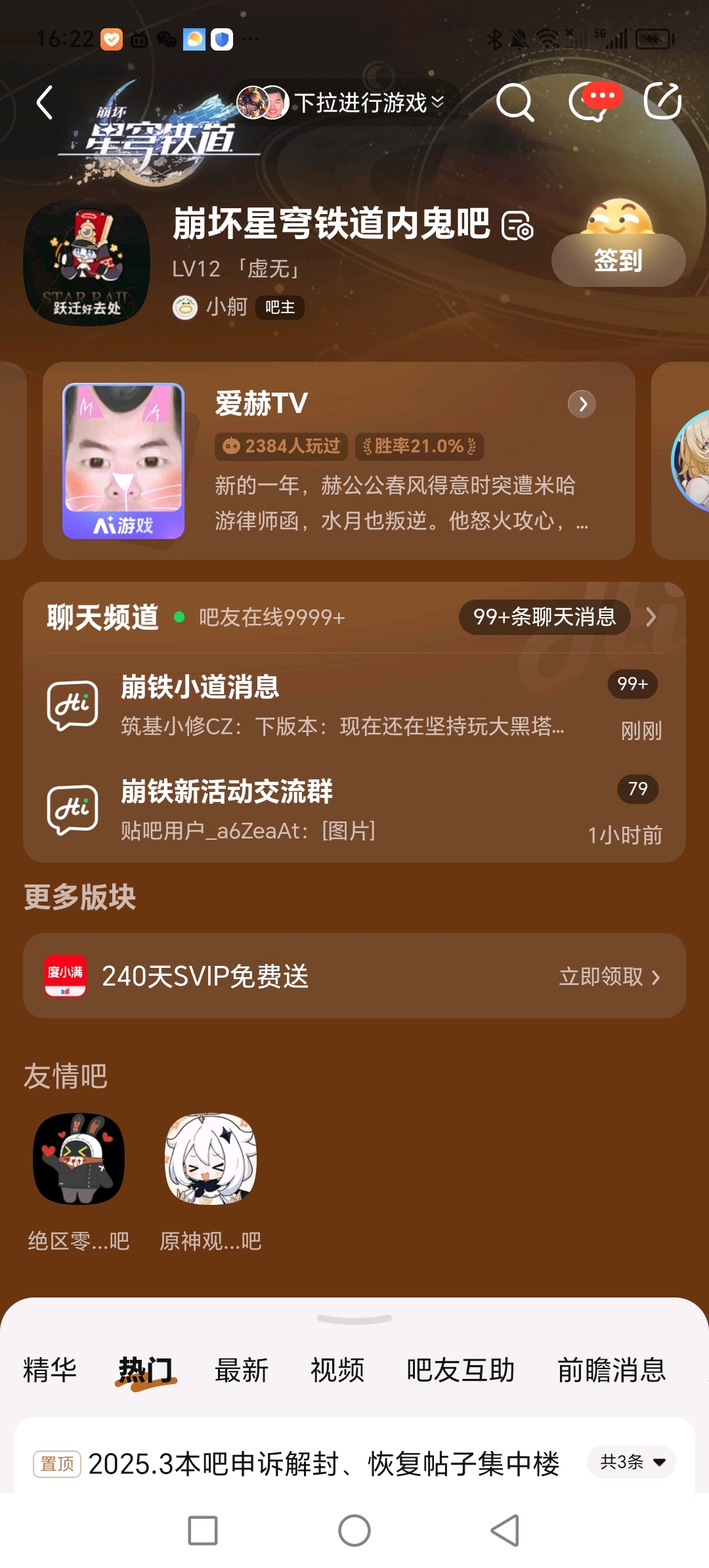Expand the 共3条 pinned posts dropdown
Image resolution: width=709 pixels, height=1568 pixels.
pyautogui.click(x=632, y=1462)
